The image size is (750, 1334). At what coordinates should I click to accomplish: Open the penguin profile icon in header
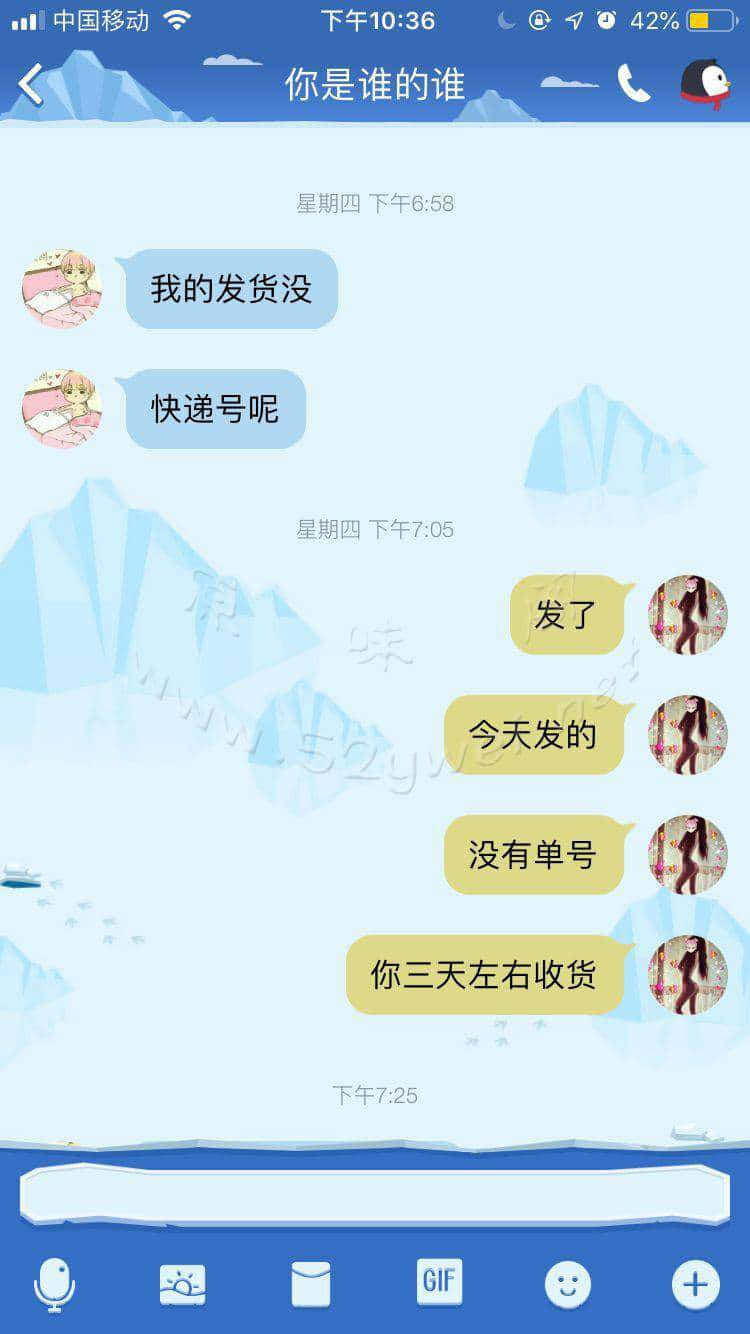(x=705, y=85)
